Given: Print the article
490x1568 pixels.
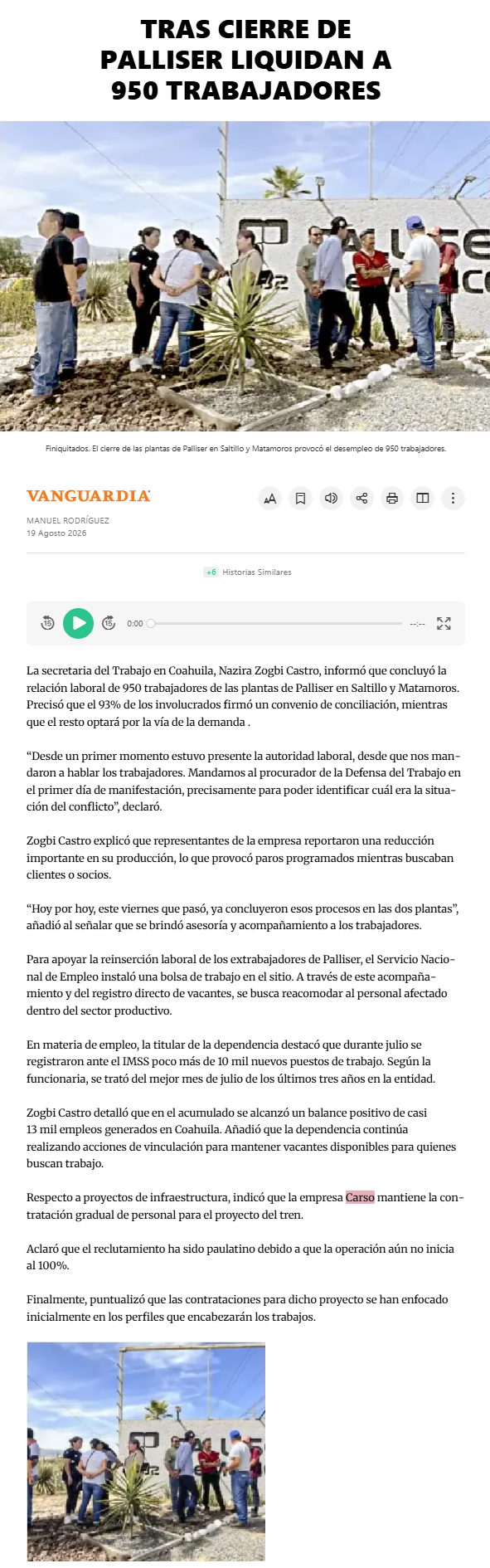Looking at the screenshot, I should [x=392, y=499].
